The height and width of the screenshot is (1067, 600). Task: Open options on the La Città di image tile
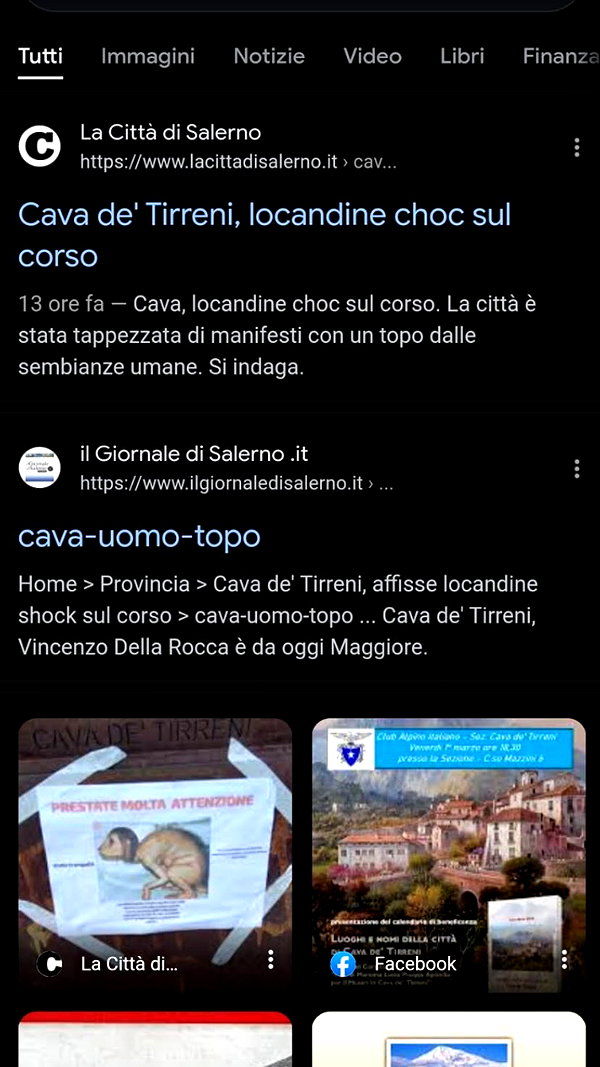(x=271, y=959)
